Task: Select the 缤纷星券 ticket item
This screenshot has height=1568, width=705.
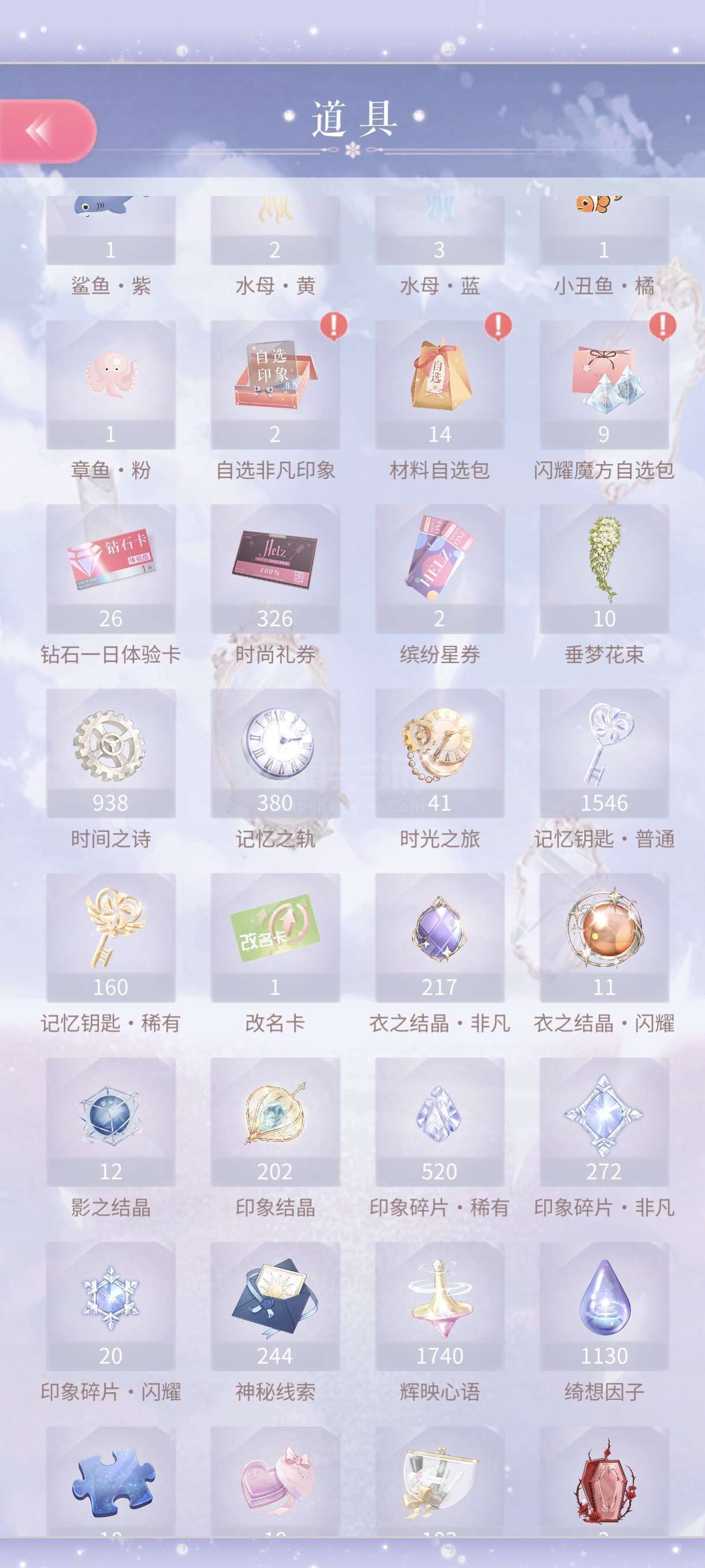Action: tap(439, 568)
